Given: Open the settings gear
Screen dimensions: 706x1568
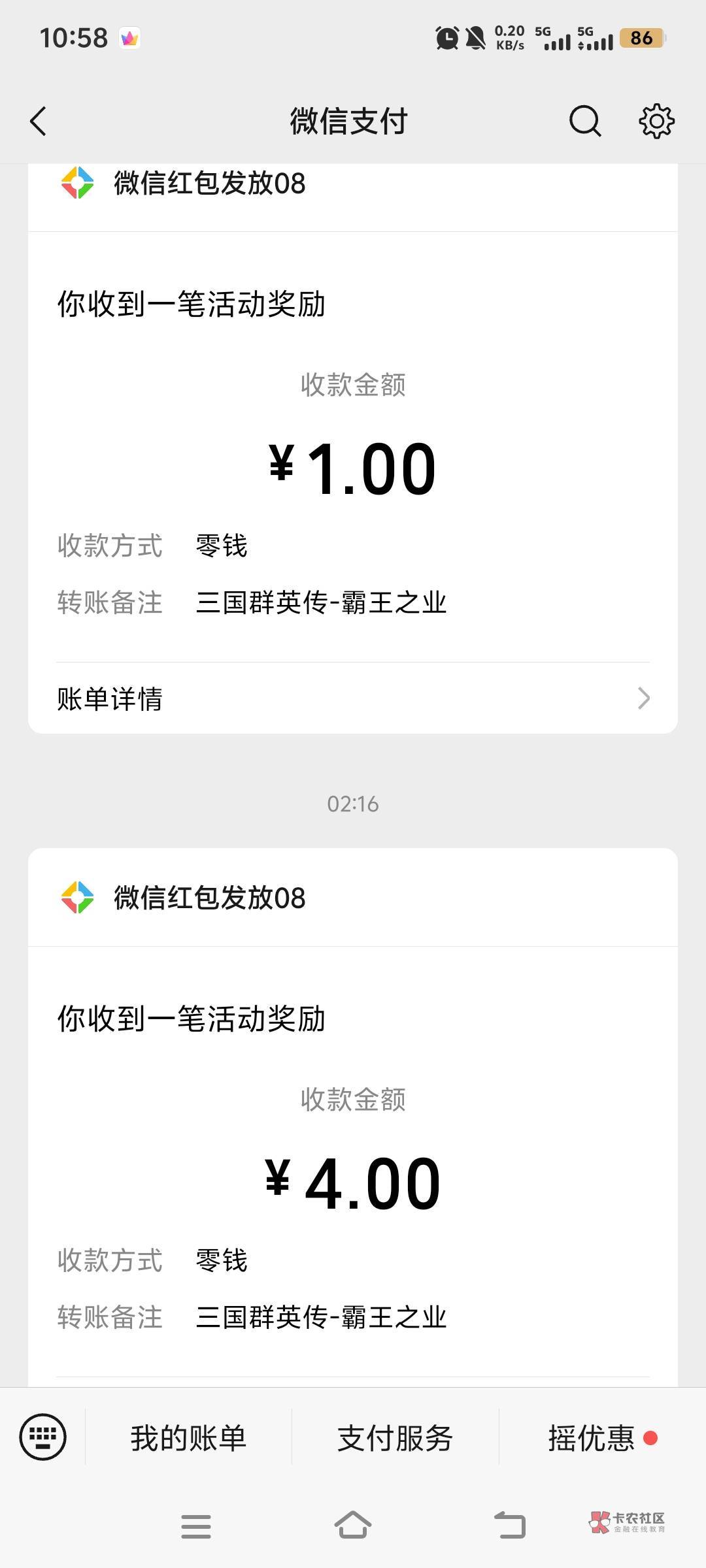Looking at the screenshot, I should (x=656, y=121).
